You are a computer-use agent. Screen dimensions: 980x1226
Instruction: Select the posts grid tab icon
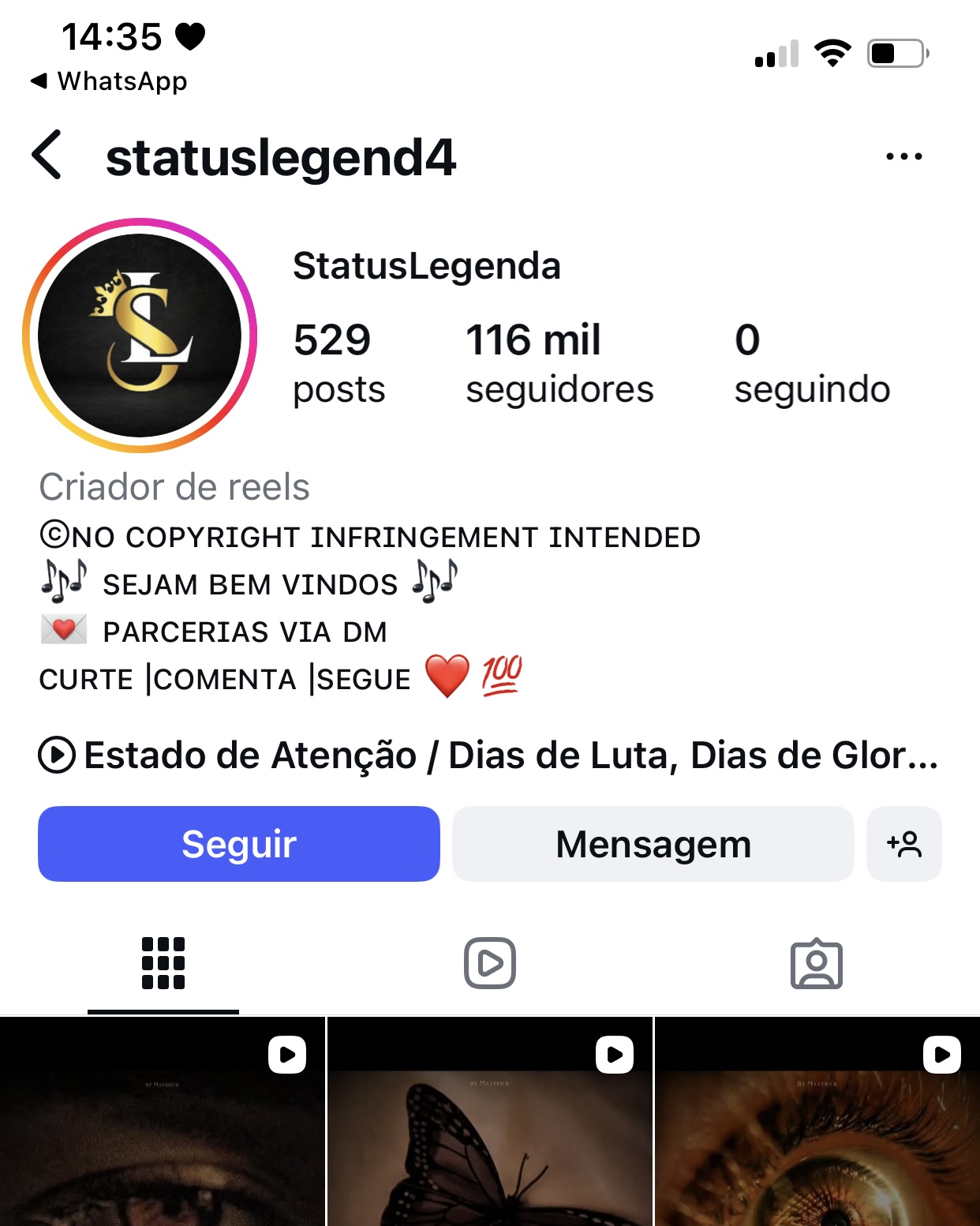point(163,962)
